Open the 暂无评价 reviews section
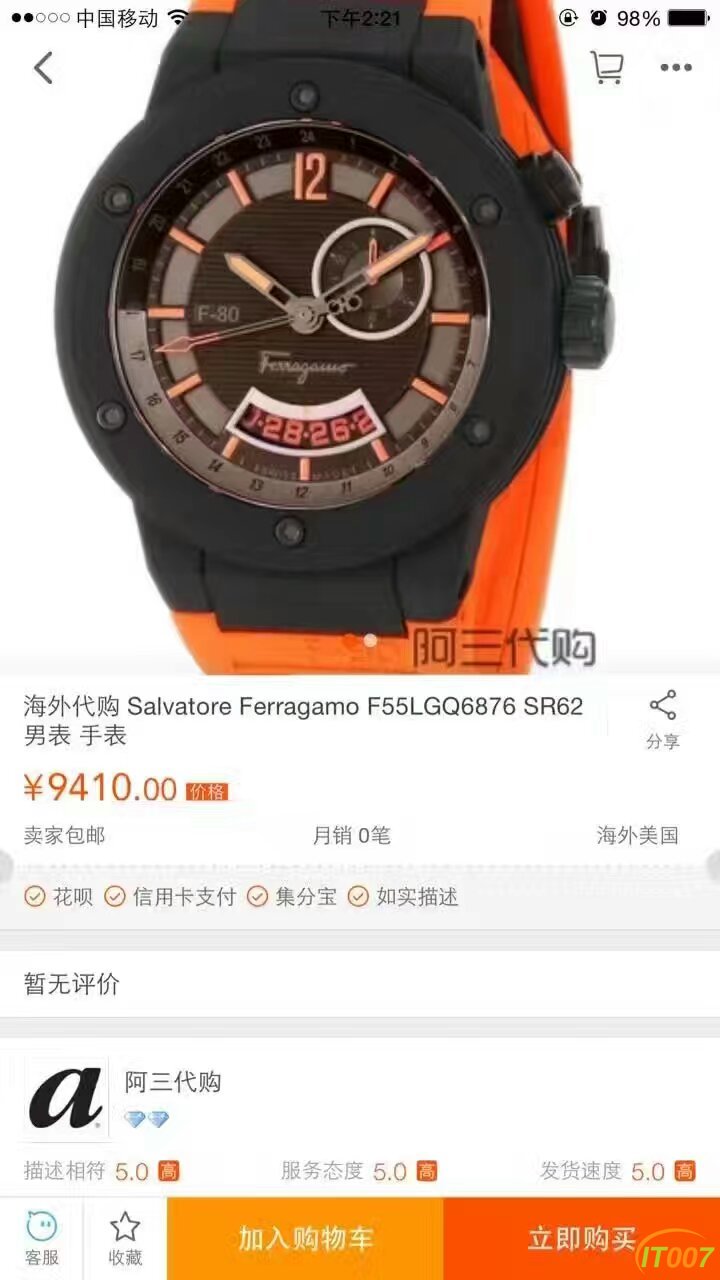Image resolution: width=720 pixels, height=1280 pixels. 72,984
